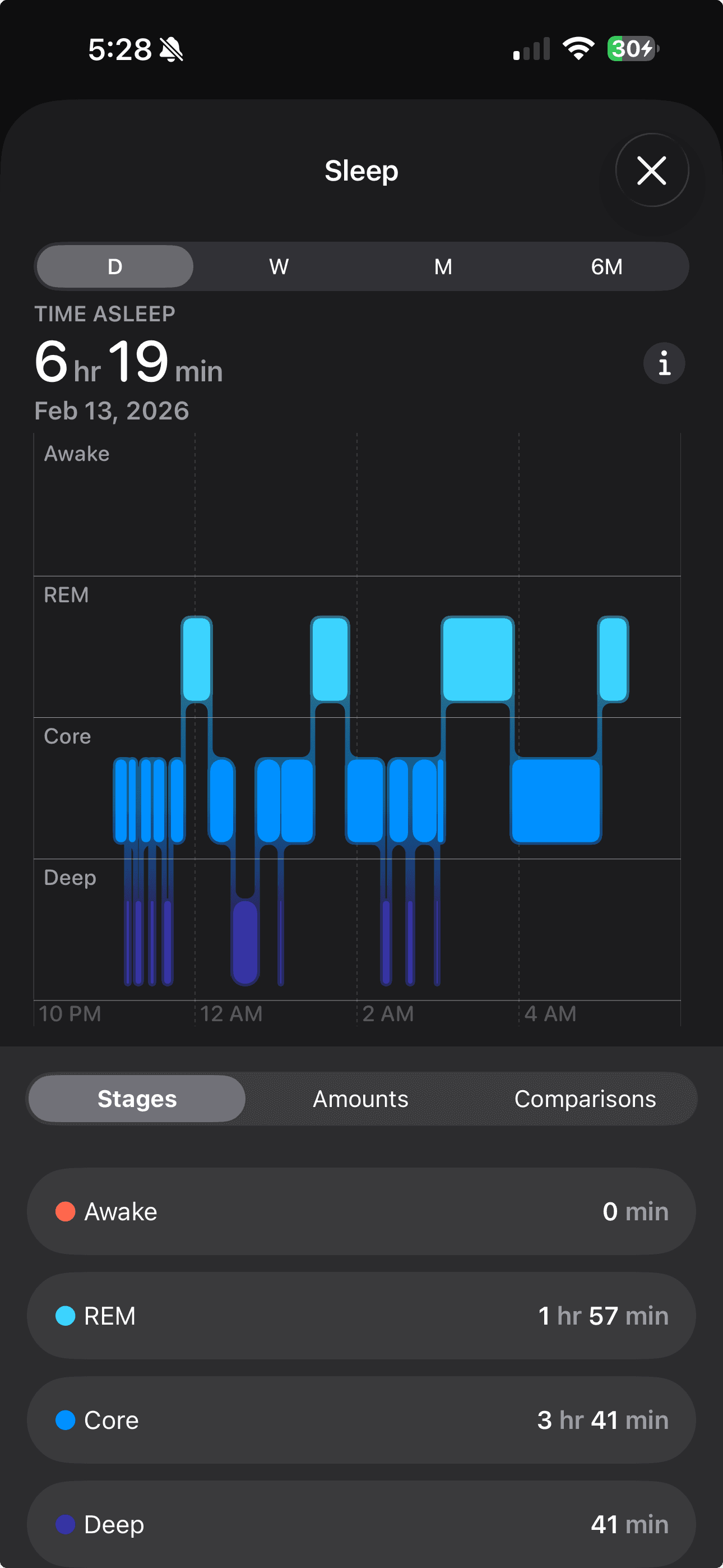Tap the large REM block near 3 AM
723x1568 pixels.
(x=478, y=657)
